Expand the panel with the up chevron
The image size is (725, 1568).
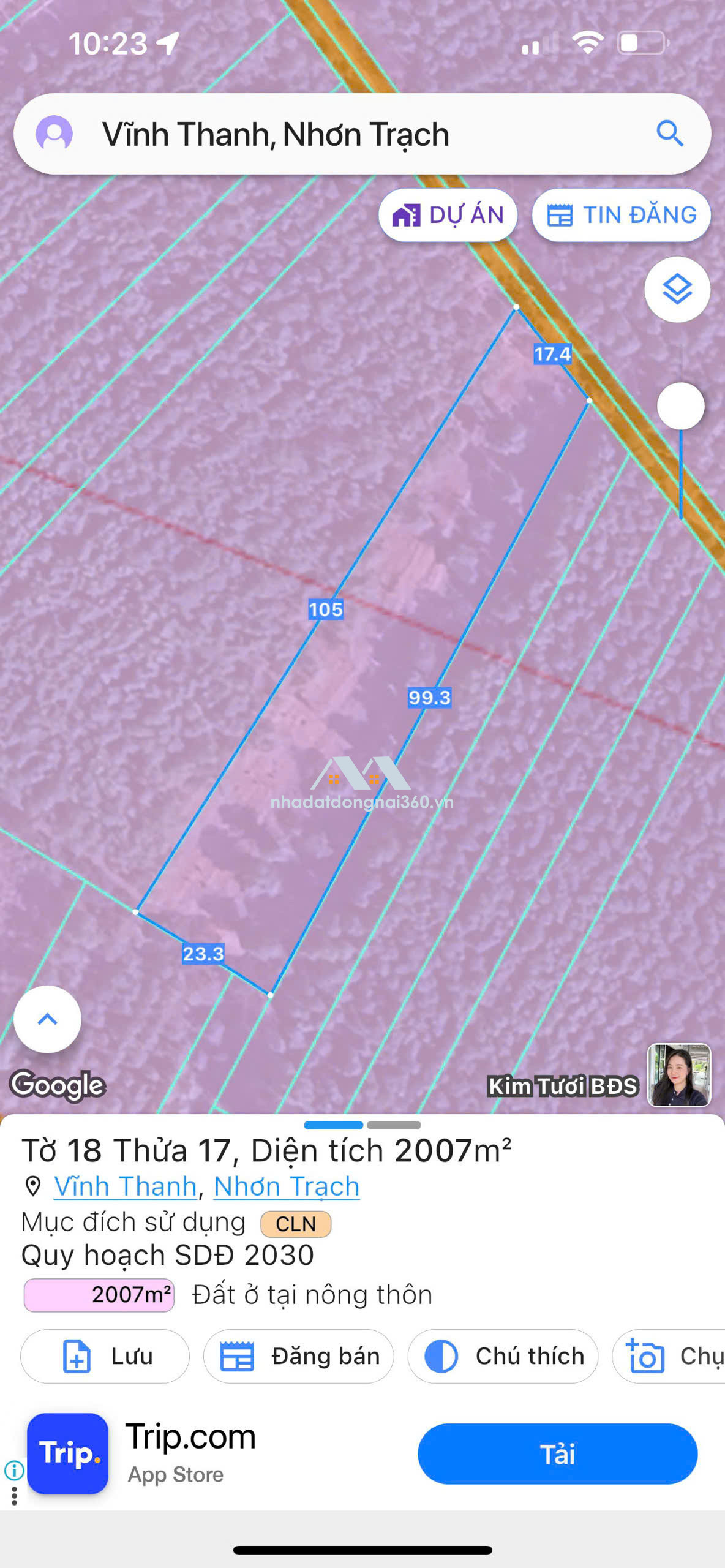click(x=47, y=1019)
